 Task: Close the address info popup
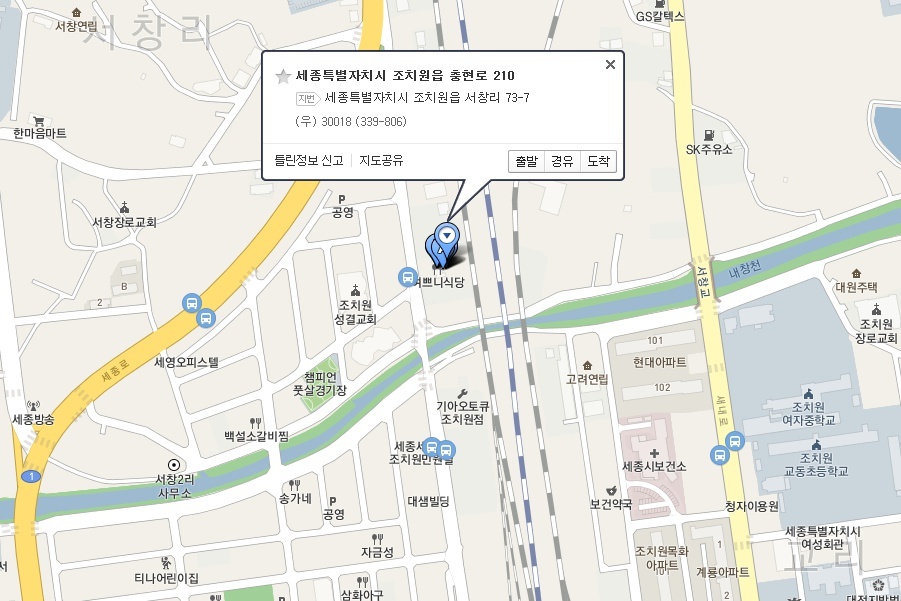[x=610, y=65]
